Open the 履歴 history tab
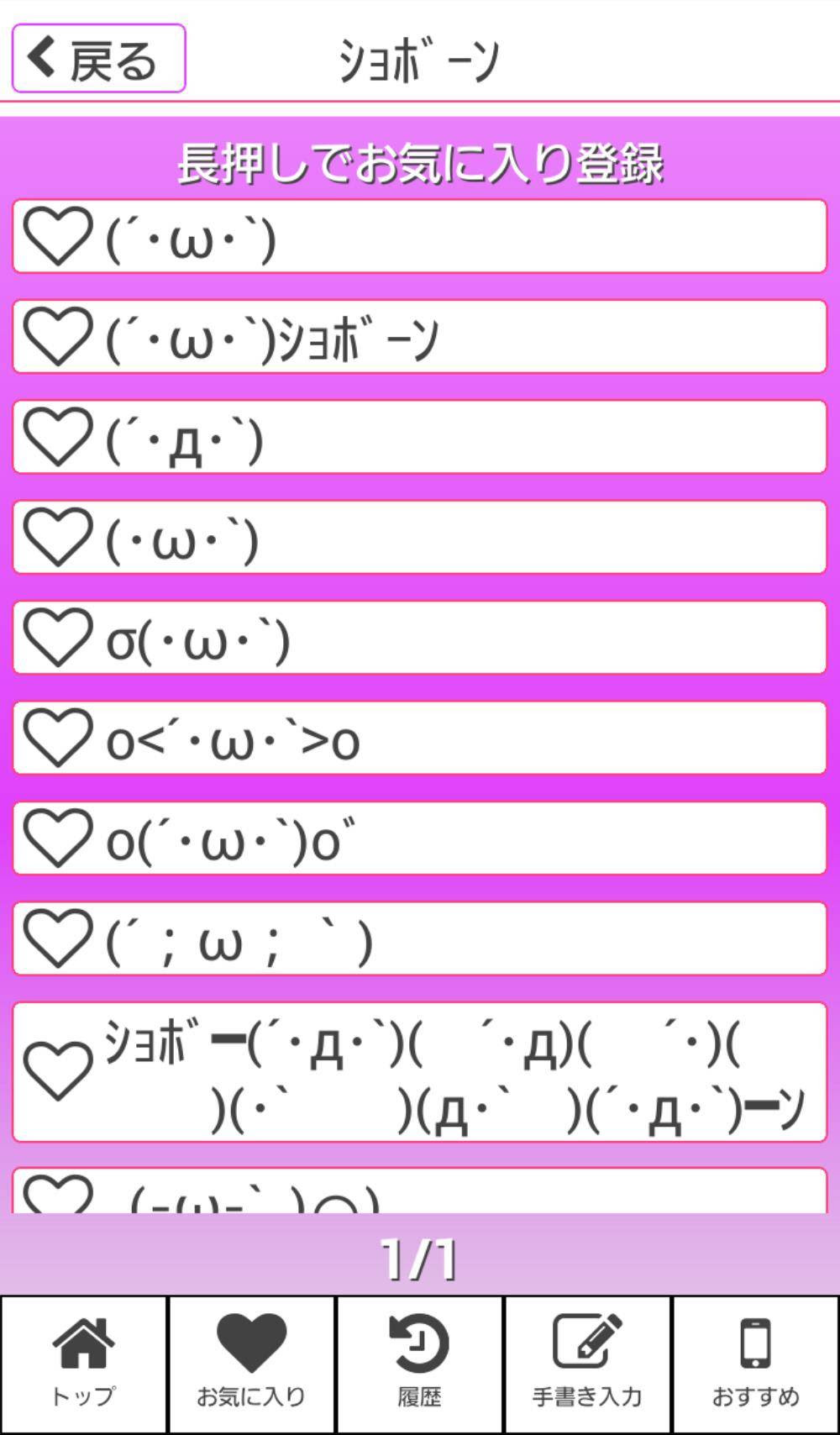 pos(419,1364)
